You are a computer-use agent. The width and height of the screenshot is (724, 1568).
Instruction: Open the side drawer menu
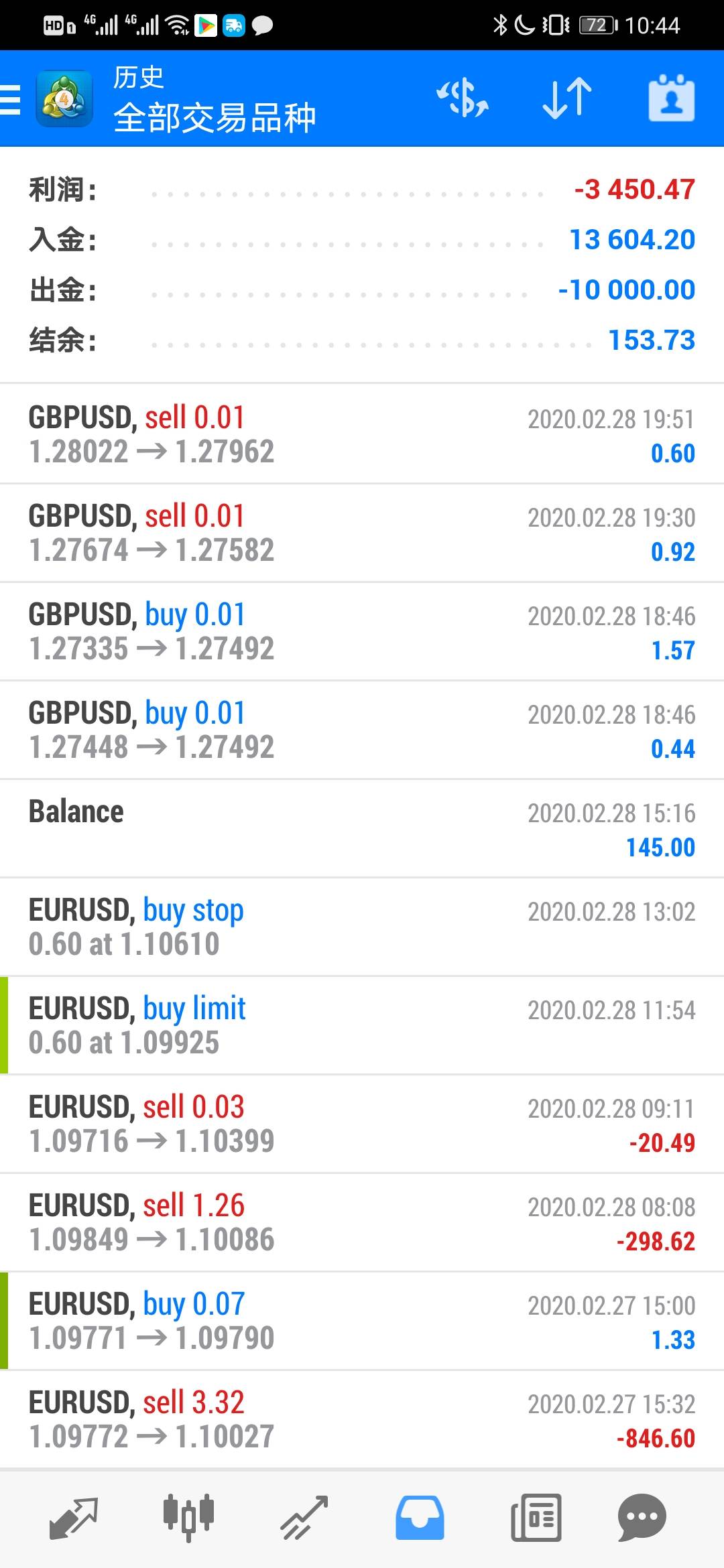11,99
